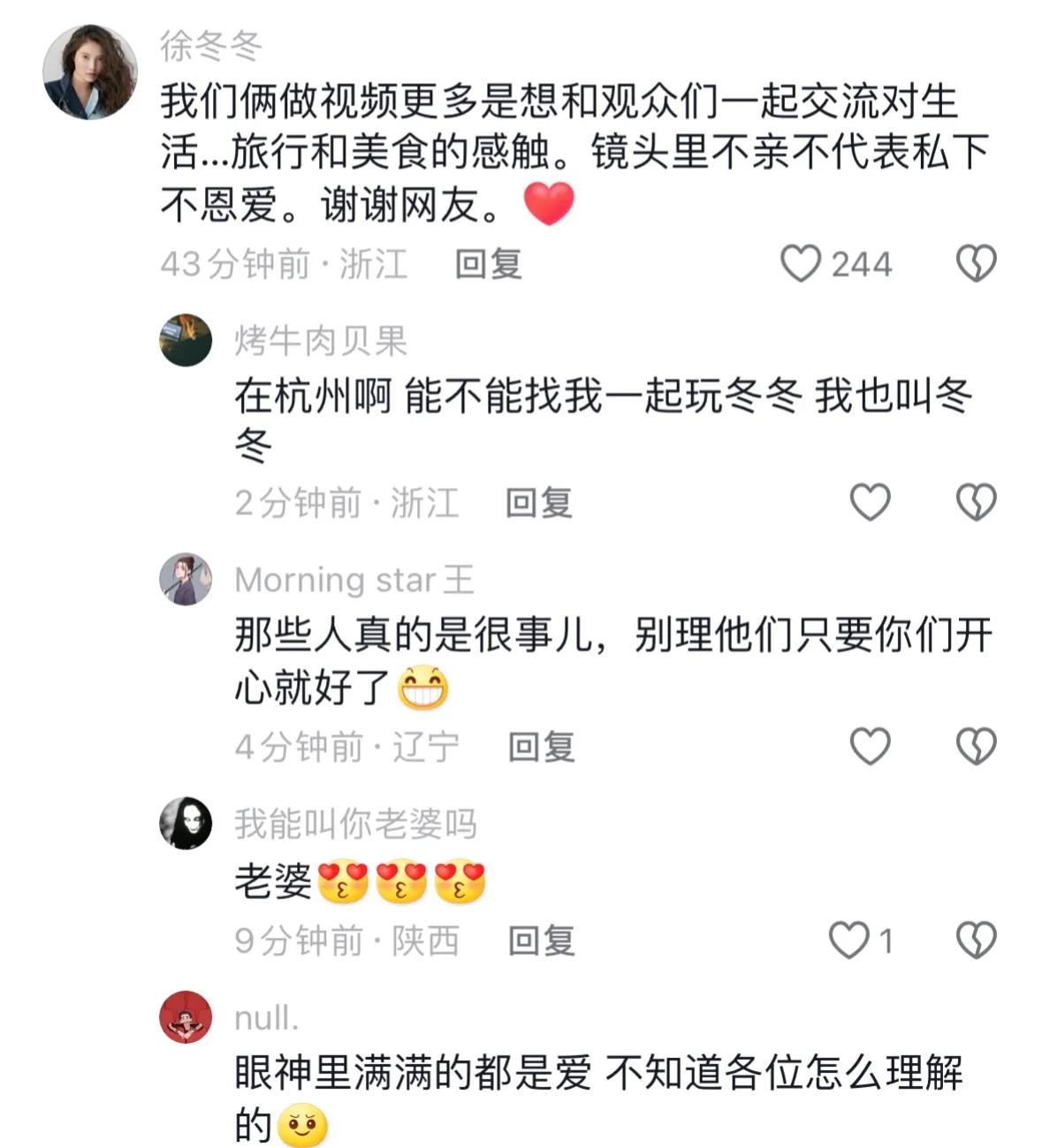This screenshot has height=1148, width=1042.
Task: Open 我能叫你老婆吗's profile avatar
Action: tap(186, 823)
